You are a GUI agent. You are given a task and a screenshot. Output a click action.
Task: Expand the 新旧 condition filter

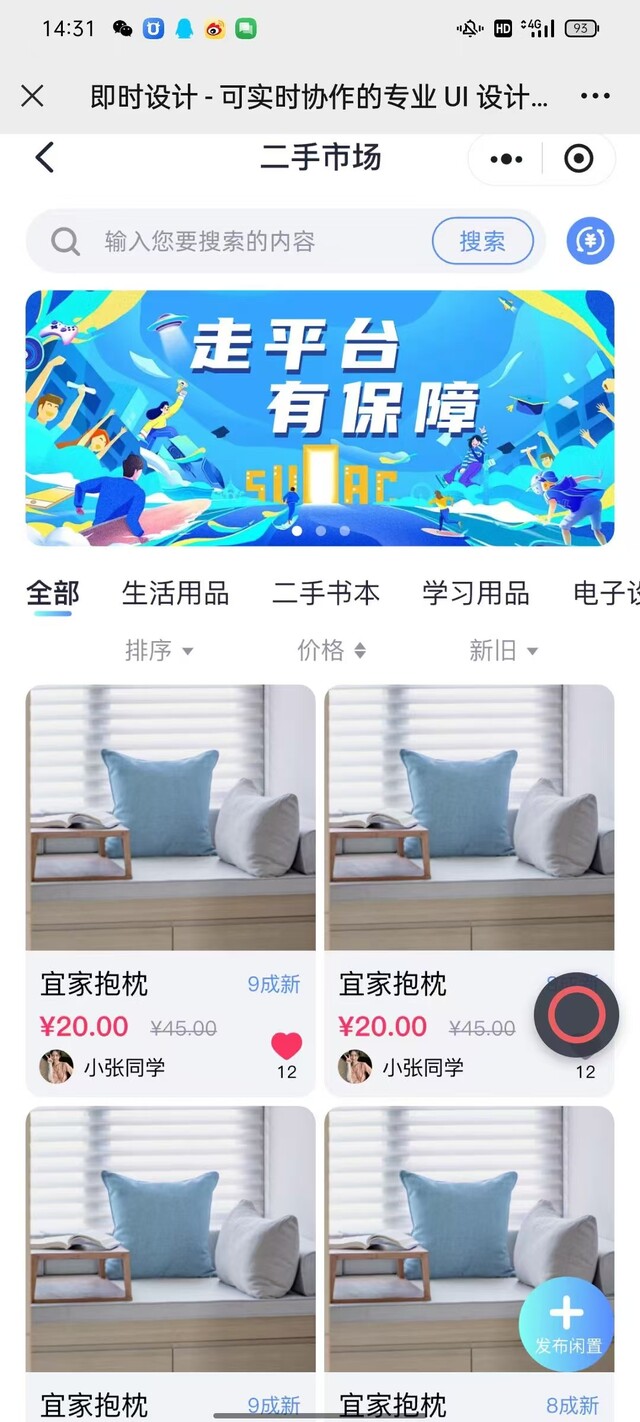[x=503, y=651]
